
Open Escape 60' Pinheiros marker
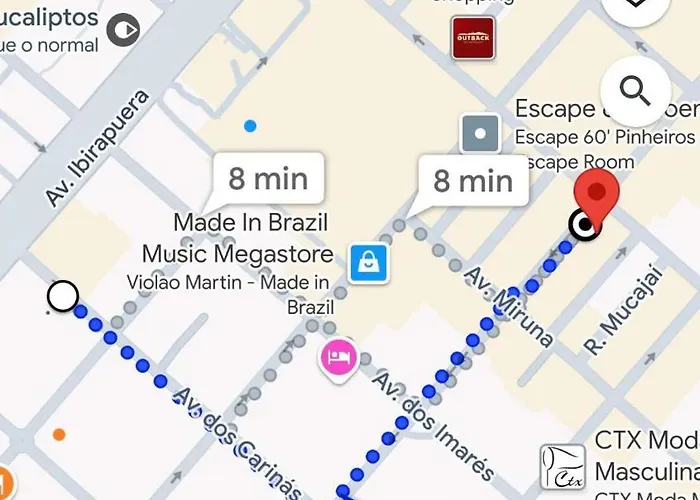[480, 134]
